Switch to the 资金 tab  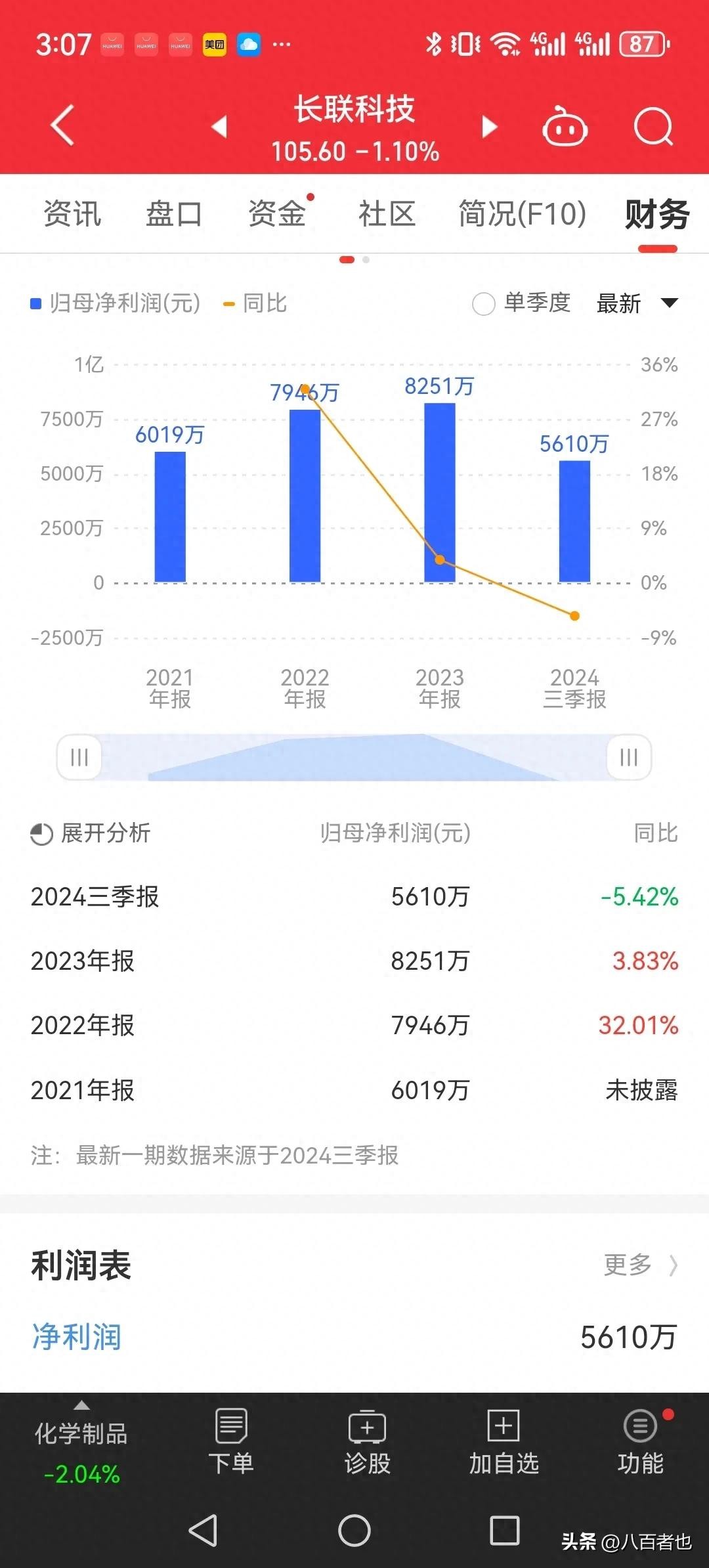(277, 214)
